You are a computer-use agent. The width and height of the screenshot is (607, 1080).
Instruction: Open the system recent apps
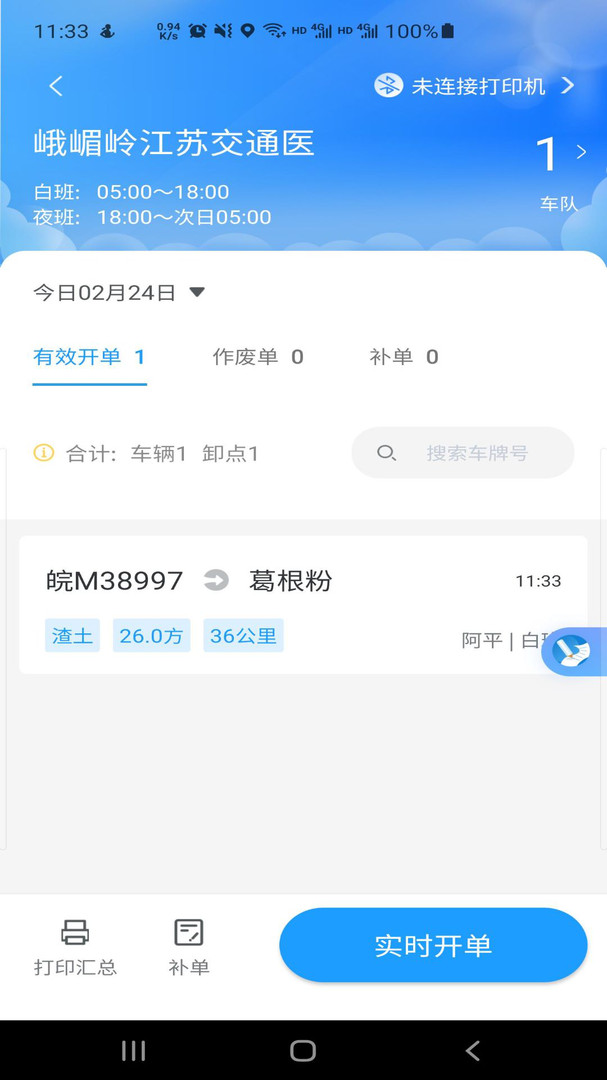tap(133, 1050)
